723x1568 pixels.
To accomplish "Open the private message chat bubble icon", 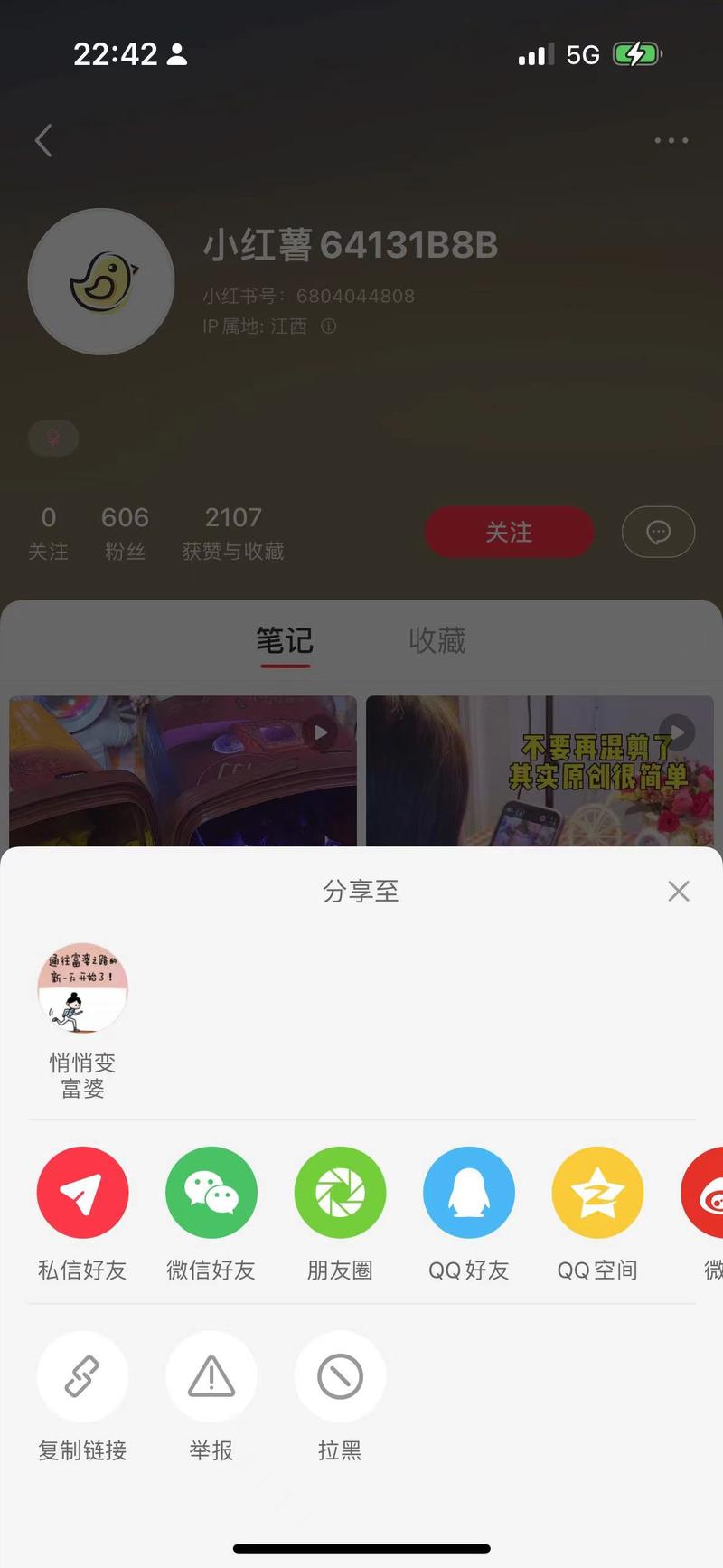I will pyautogui.click(x=658, y=532).
